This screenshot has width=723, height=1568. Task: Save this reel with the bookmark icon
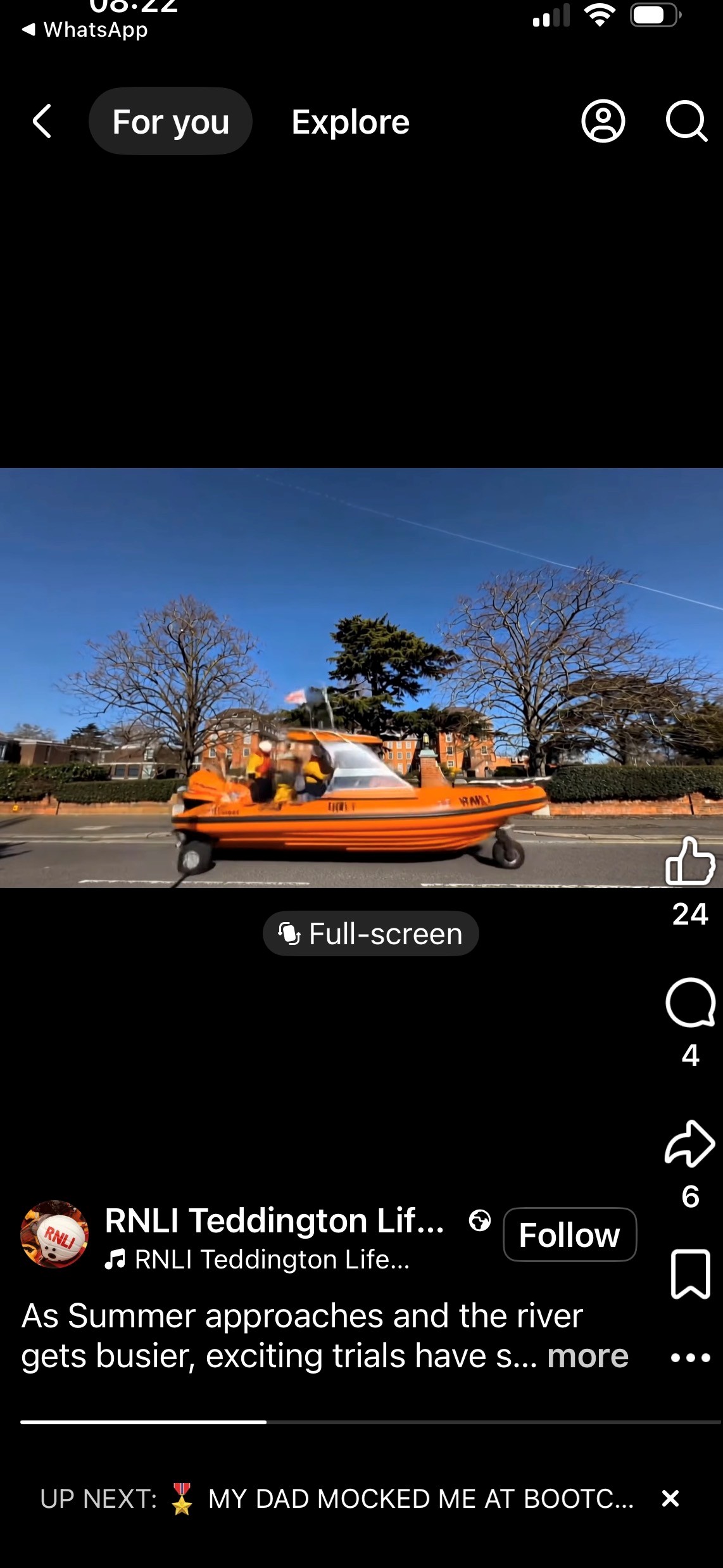point(689,1274)
